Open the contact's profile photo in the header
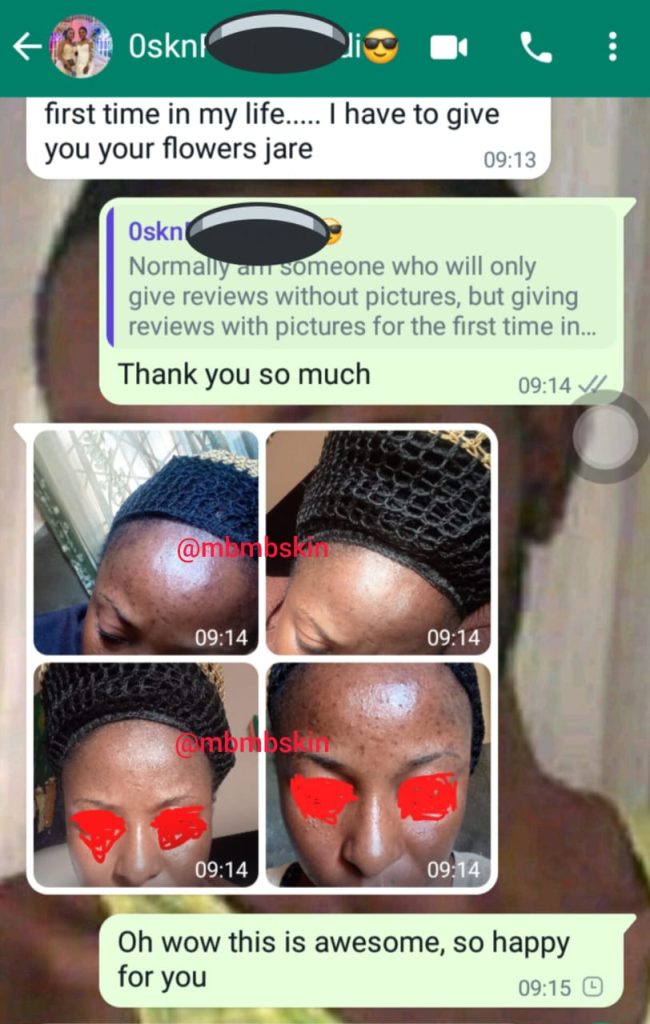Viewport: 650px width, 1024px height. tap(82, 46)
